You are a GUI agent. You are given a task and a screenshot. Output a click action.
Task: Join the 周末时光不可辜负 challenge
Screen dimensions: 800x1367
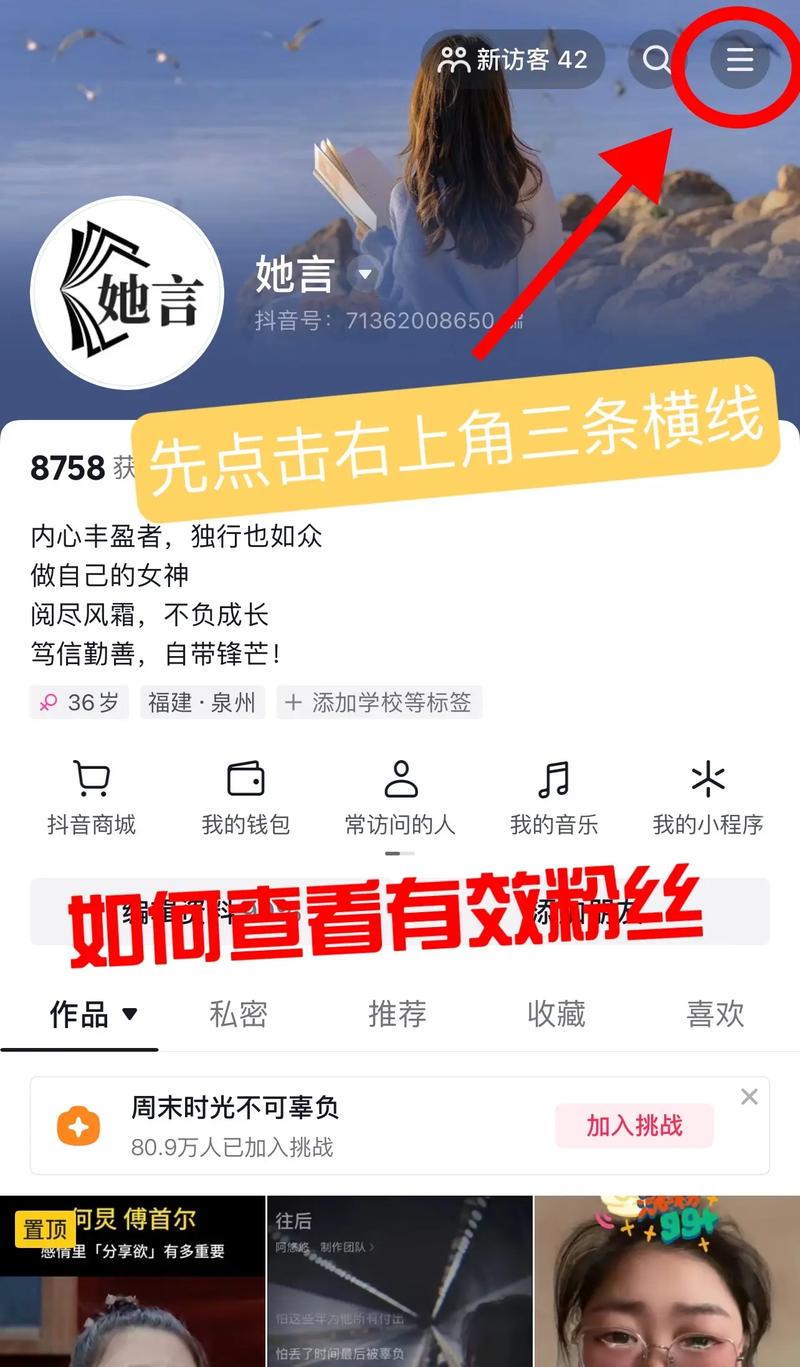(x=634, y=1126)
